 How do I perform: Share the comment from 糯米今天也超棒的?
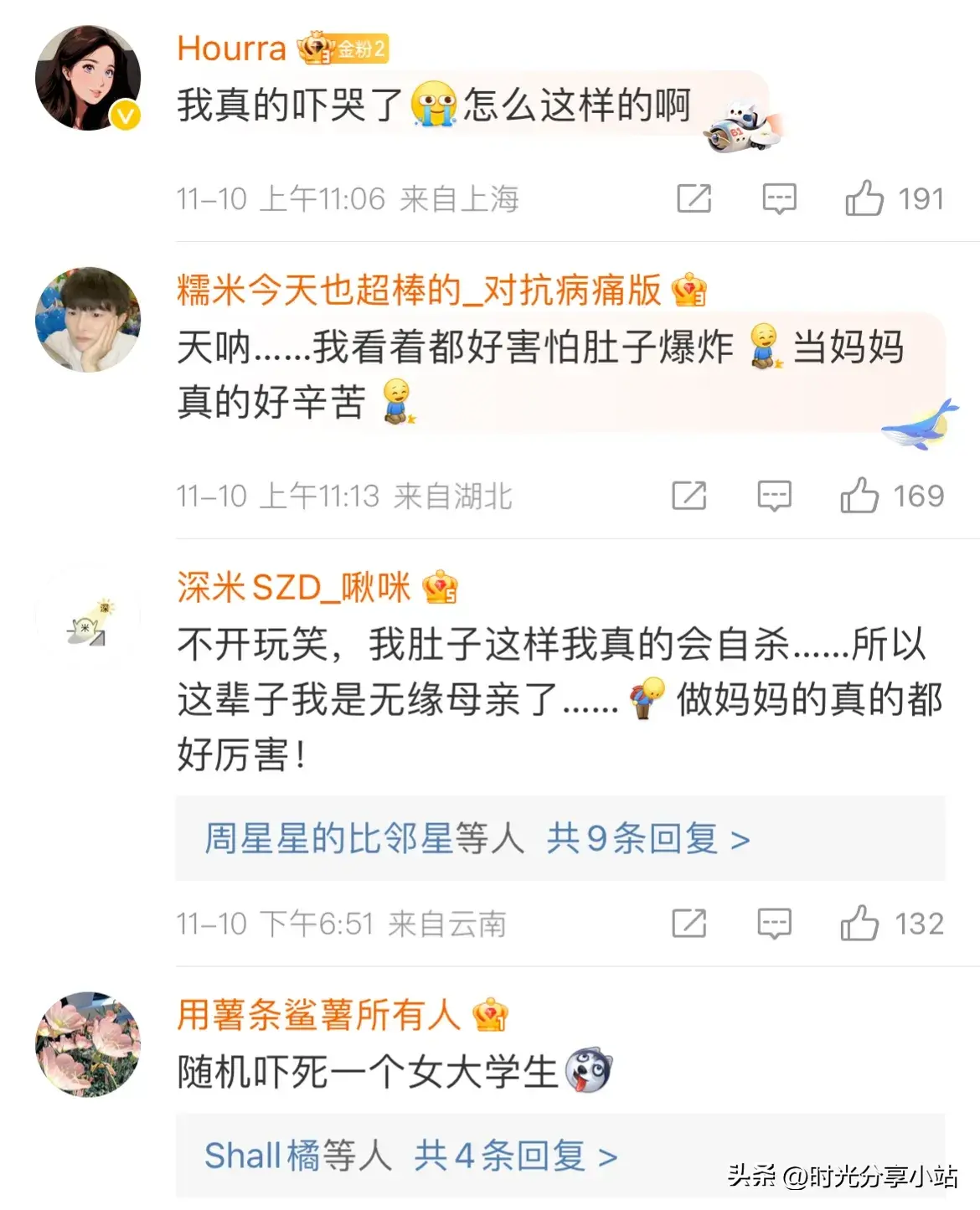pyautogui.click(x=689, y=496)
